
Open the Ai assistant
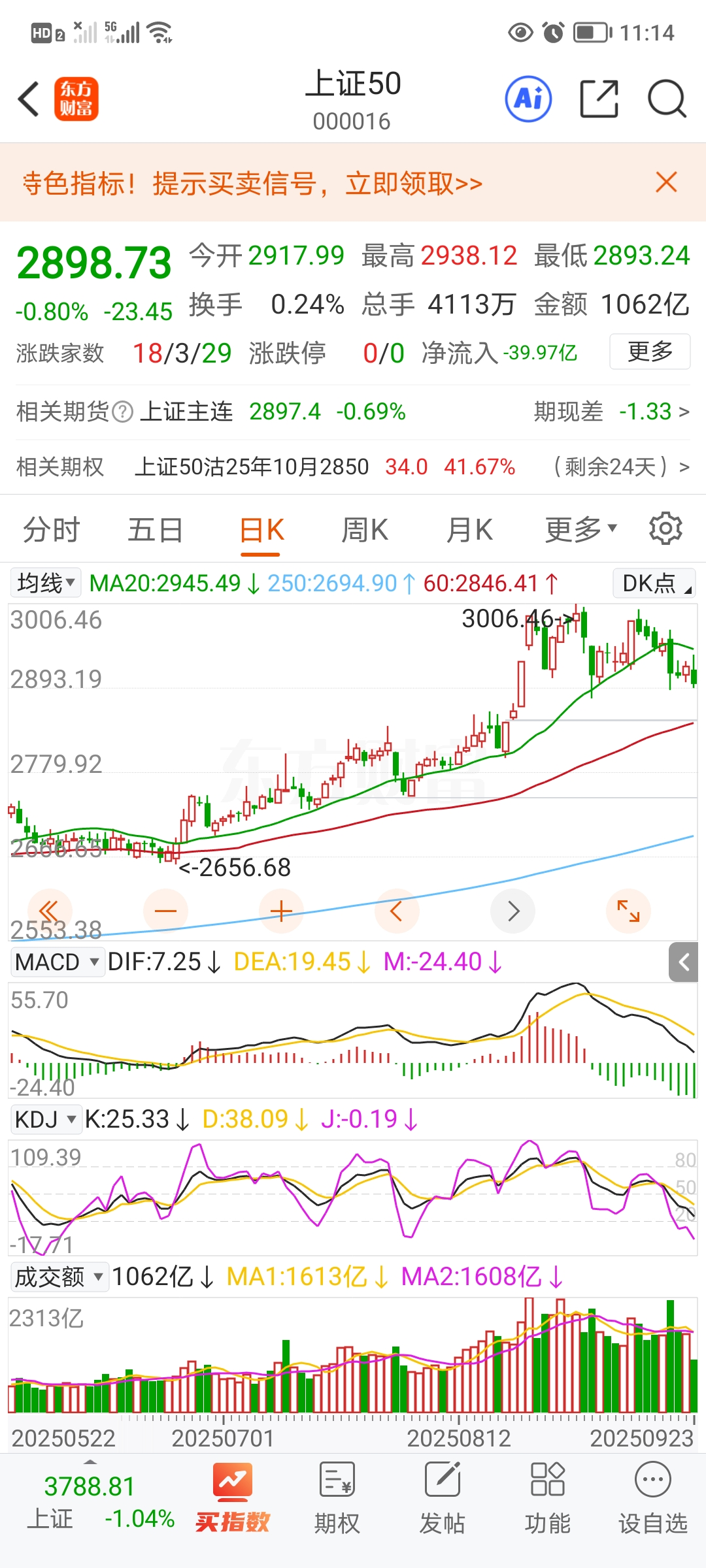528,99
